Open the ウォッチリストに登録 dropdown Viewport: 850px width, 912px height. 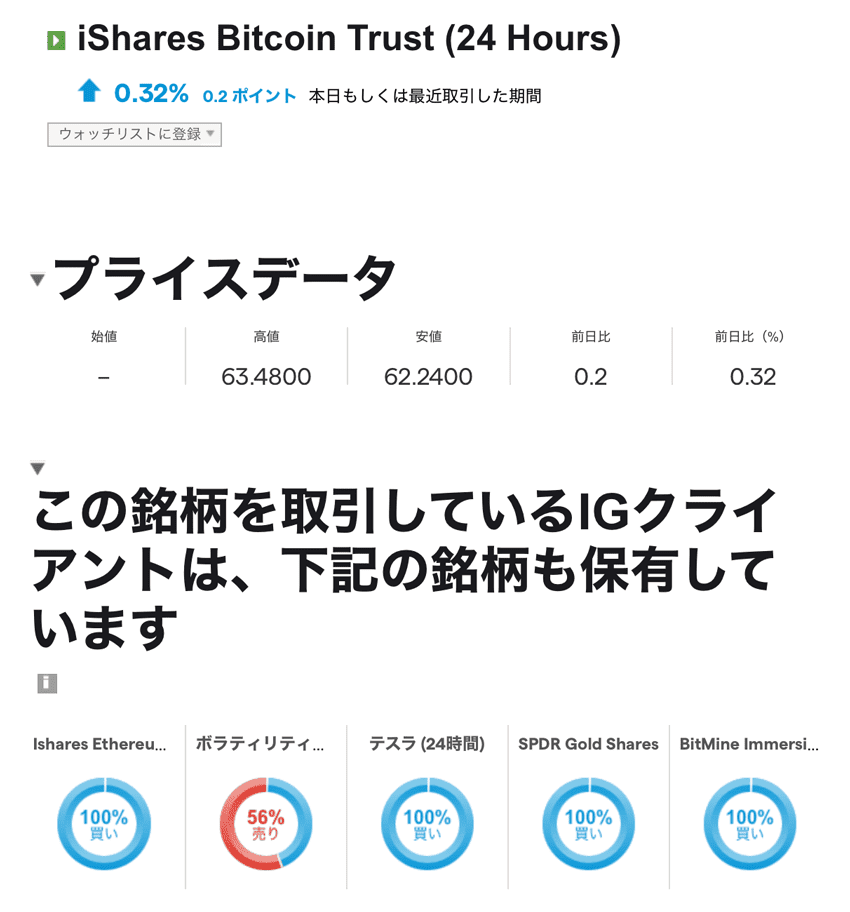click(x=134, y=135)
